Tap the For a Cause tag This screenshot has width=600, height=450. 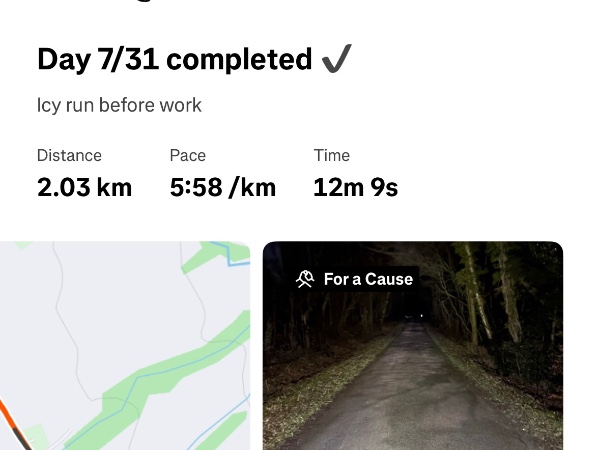tap(355, 279)
